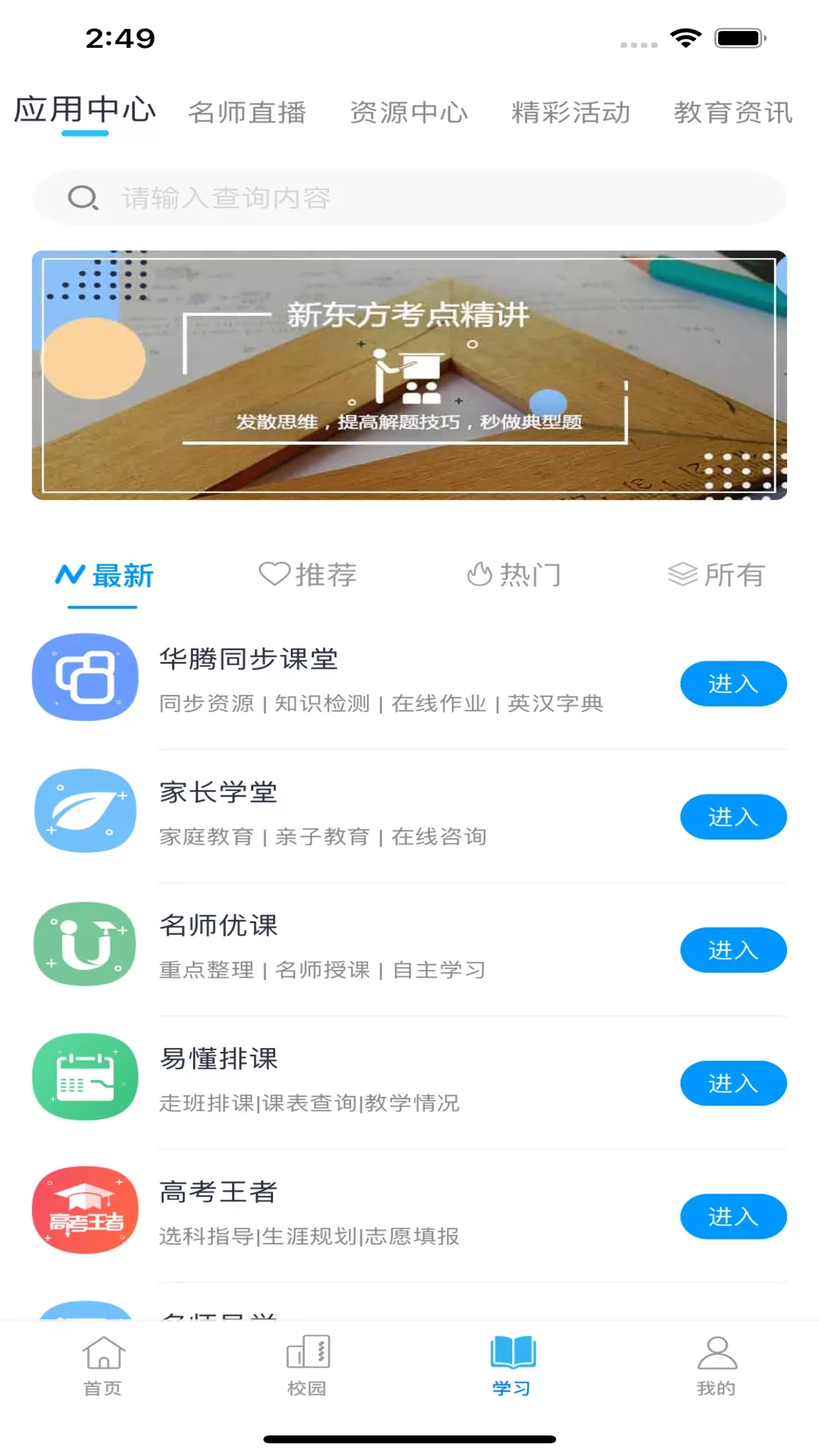Image resolution: width=819 pixels, height=1456 pixels.
Task: Open 易懂排课 with the 进入 button
Action: pyautogui.click(x=733, y=1084)
